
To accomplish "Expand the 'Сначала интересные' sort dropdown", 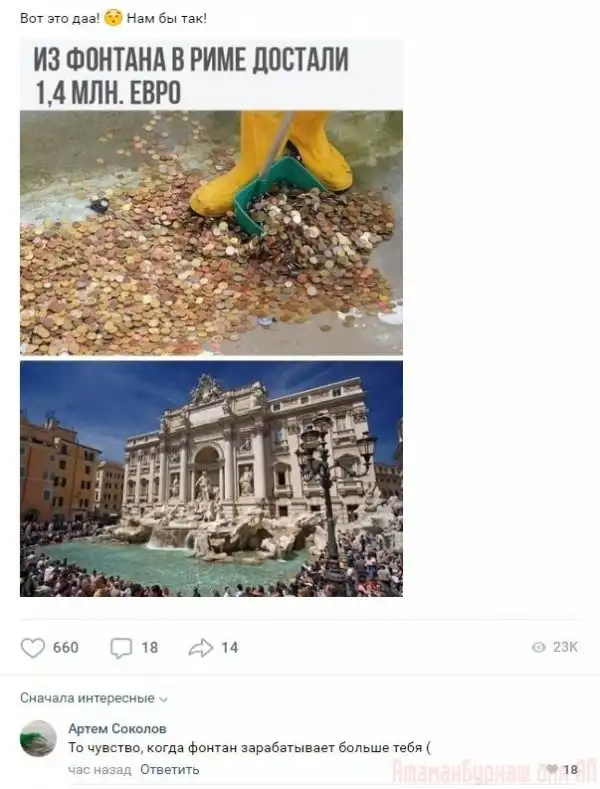I will pyautogui.click(x=94, y=698).
